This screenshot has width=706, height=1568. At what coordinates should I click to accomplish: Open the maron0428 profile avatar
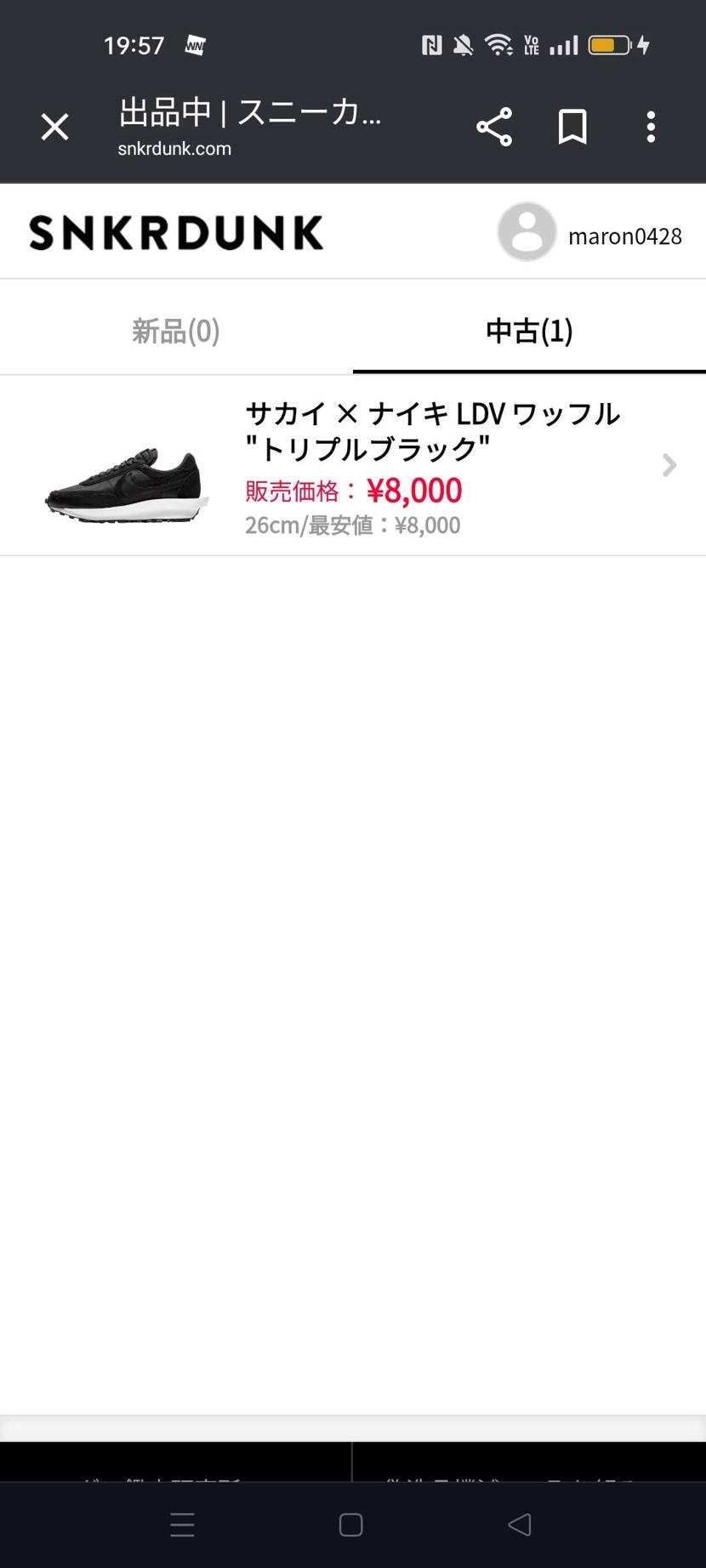pos(527,231)
